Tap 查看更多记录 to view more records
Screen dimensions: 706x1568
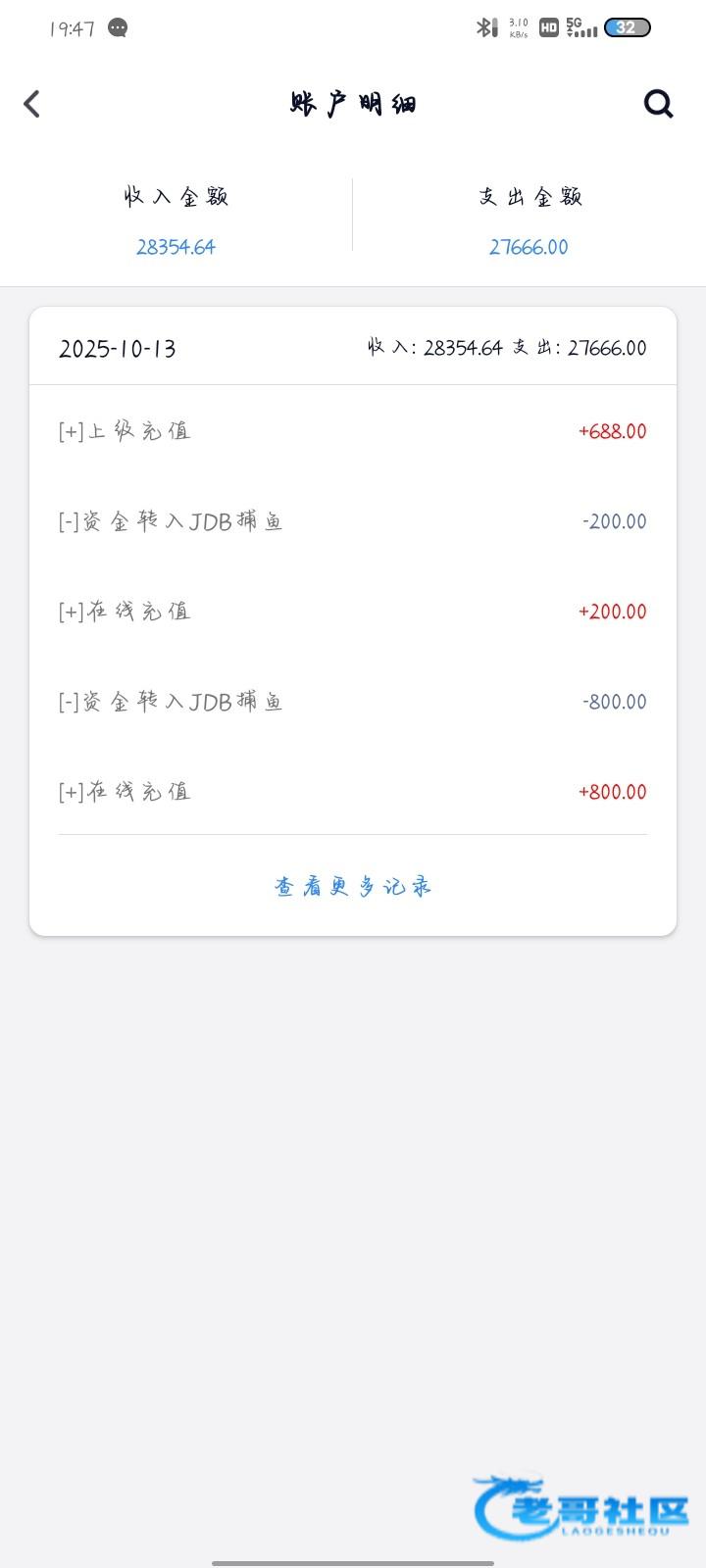click(x=353, y=886)
